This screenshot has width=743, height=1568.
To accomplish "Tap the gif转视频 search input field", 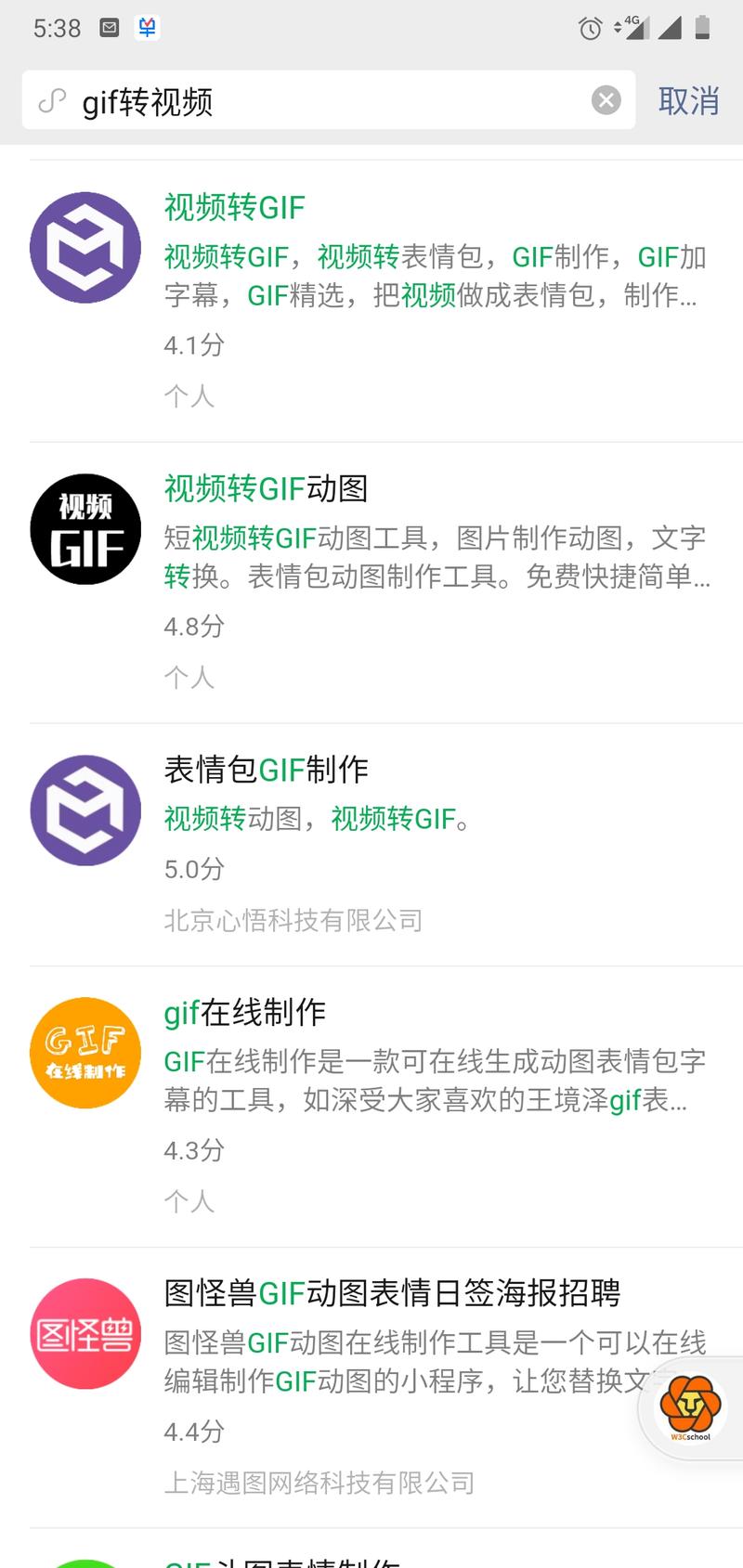I will [279, 100].
